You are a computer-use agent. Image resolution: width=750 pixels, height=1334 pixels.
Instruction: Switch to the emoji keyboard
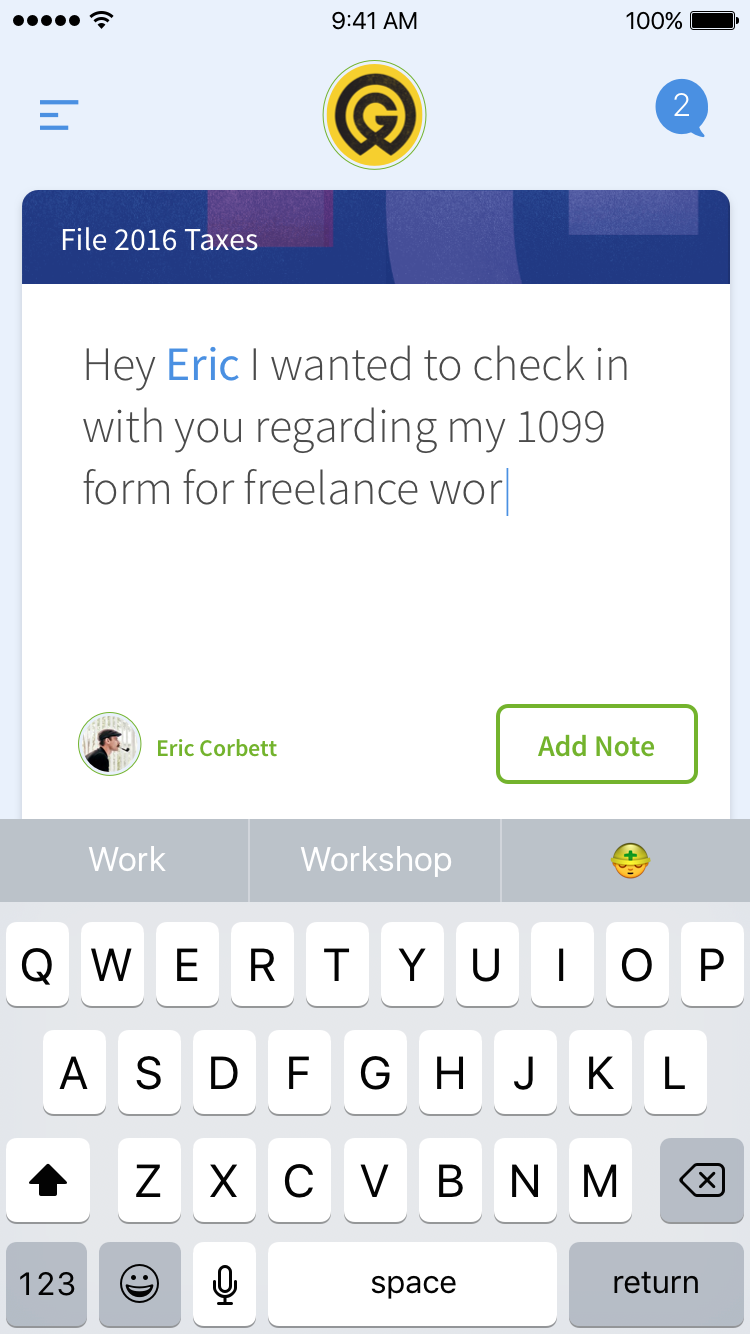(140, 1283)
